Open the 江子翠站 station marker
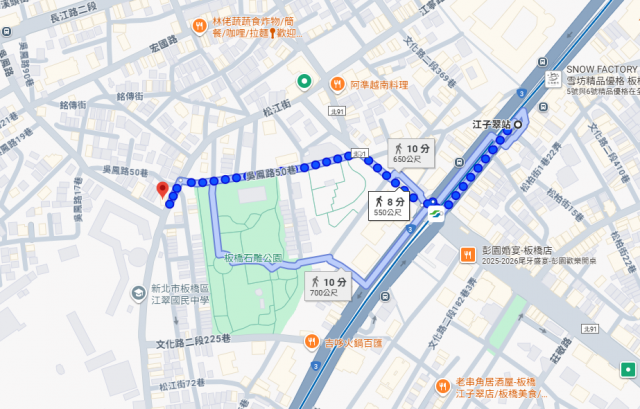640x409 pixels. coord(519,125)
